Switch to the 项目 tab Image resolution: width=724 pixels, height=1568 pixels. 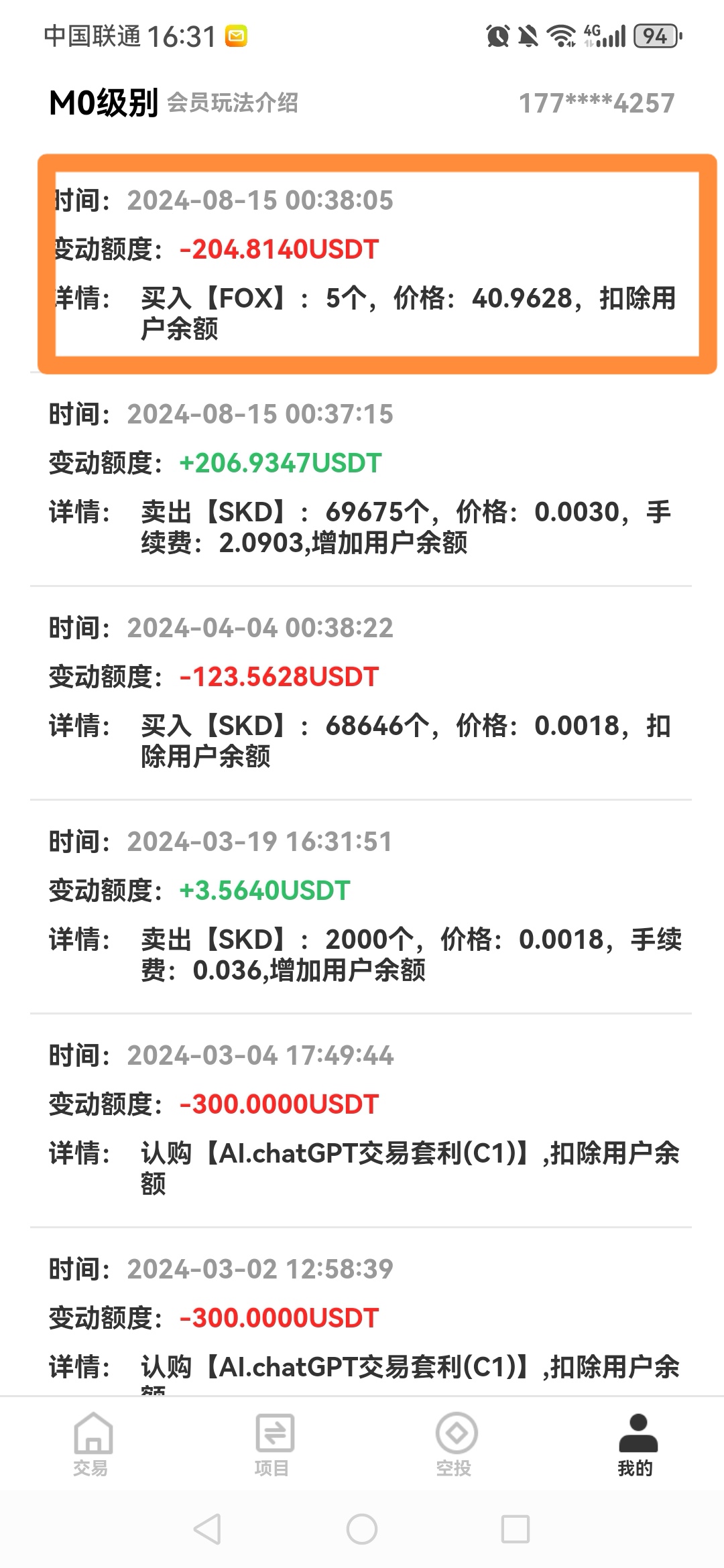click(272, 1444)
